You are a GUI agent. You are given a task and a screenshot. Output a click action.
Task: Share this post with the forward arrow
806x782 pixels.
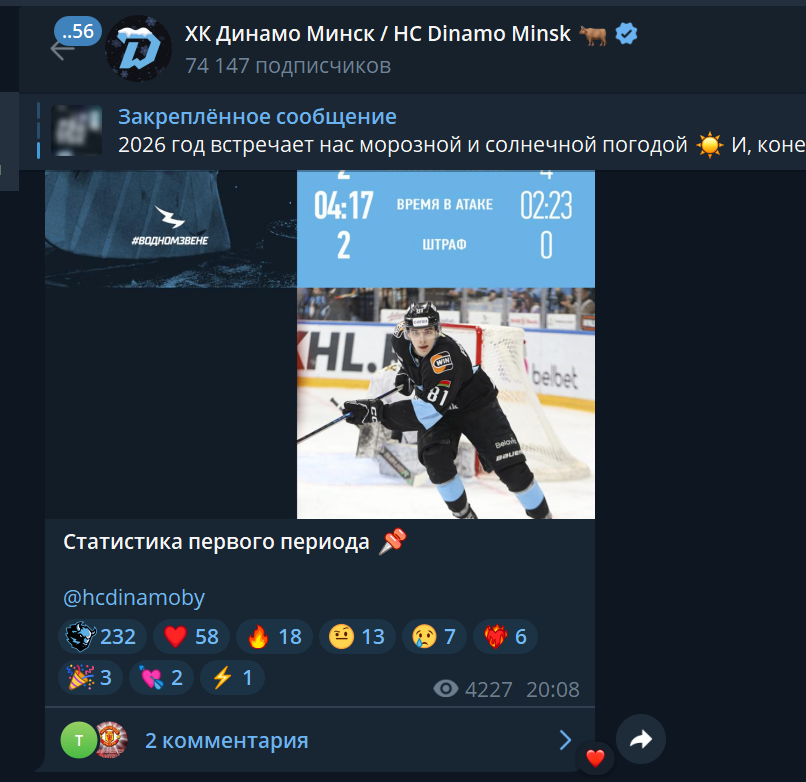(641, 740)
